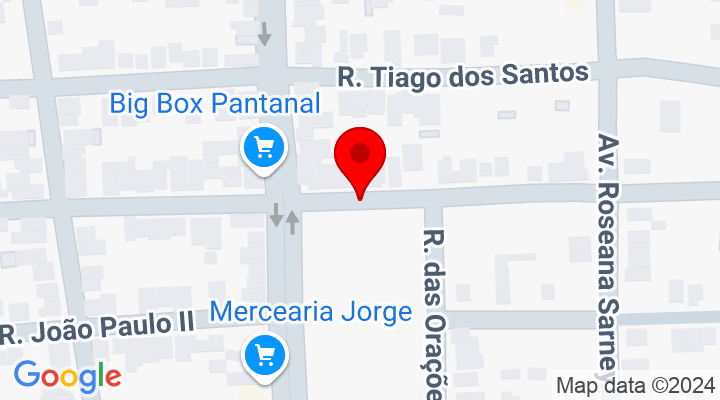This screenshot has height=400, width=720.
Task: Tap the Big Box Pantanal shop marker
Action: (265, 150)
